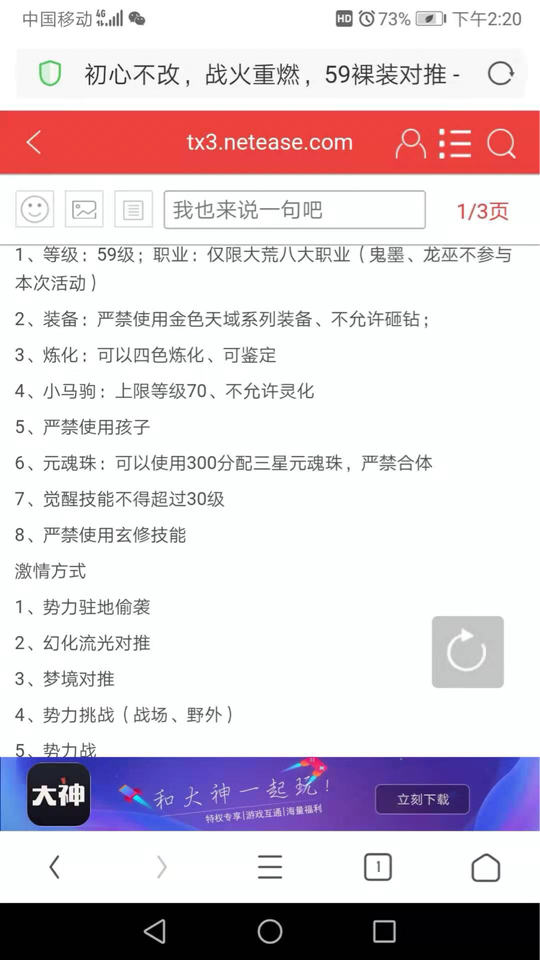The width and height of the screenshot is (540, 960).
Task: Tap the floating gray refresh button
Action: [x=468, y=652]
